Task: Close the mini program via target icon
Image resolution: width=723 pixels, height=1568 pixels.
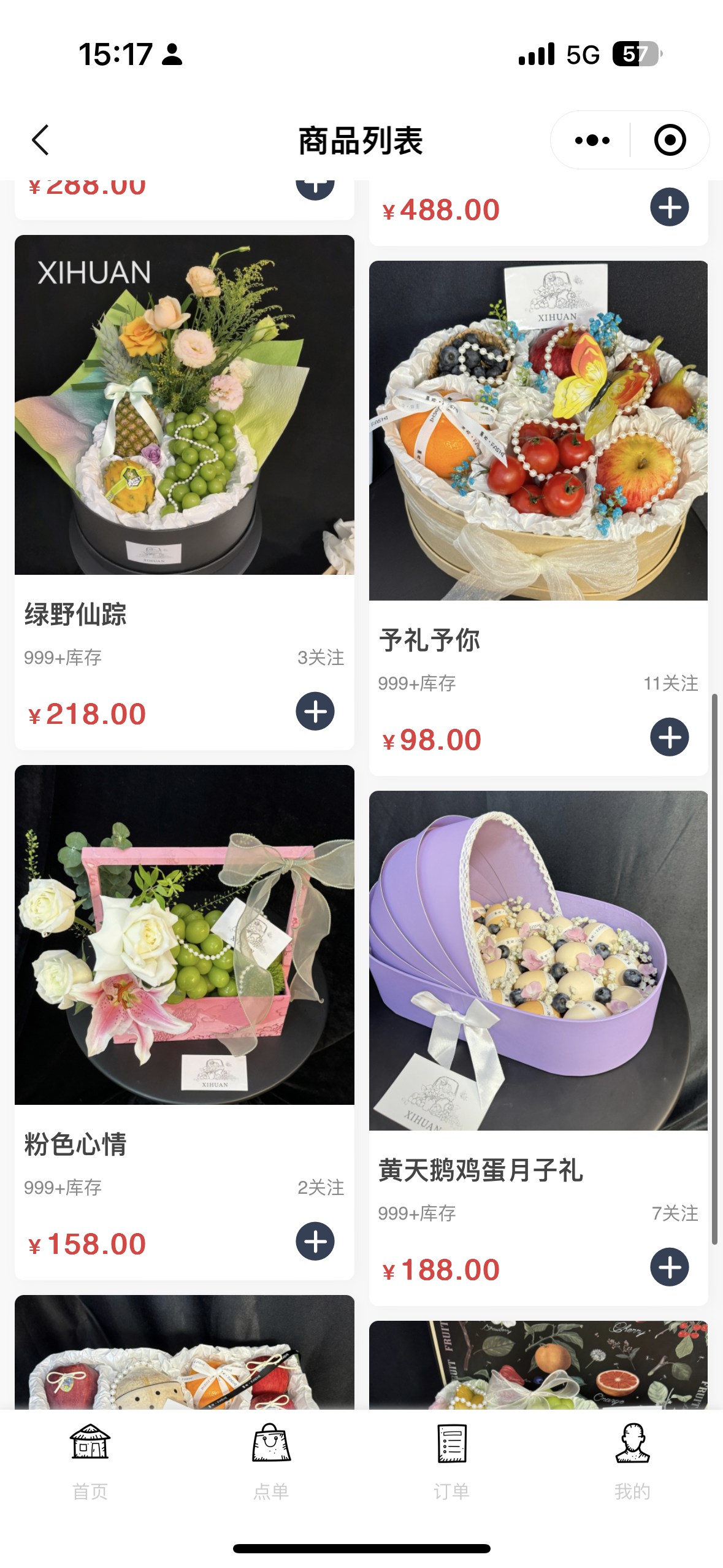Action: [669, 140]
